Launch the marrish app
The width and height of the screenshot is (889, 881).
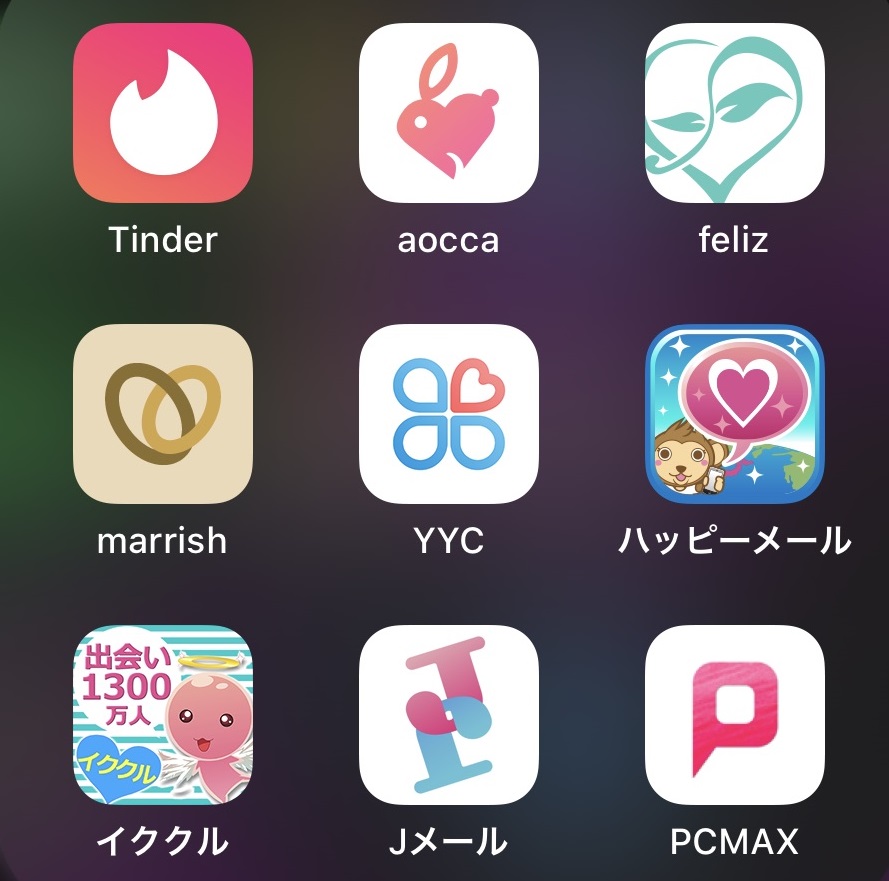[x=162, y=414]
